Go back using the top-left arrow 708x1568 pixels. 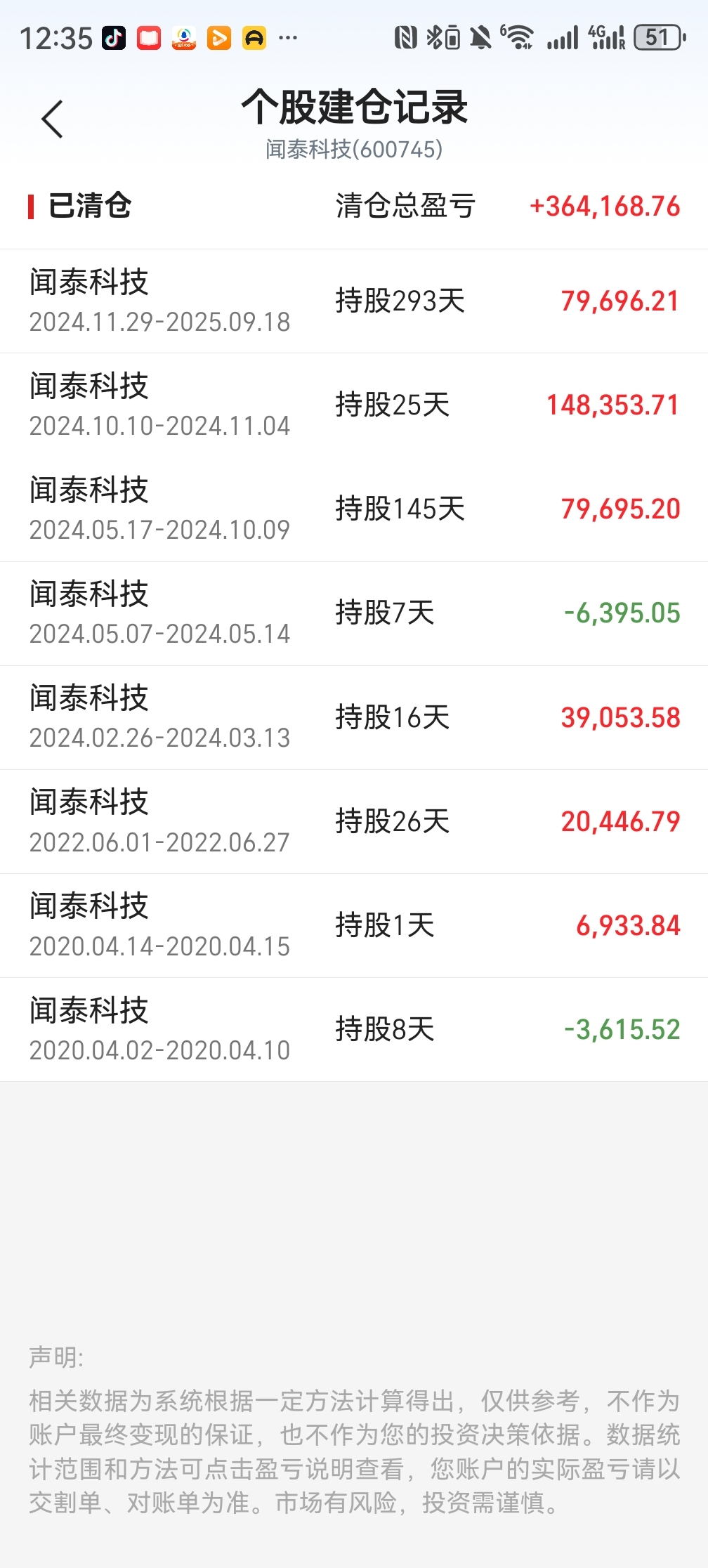click(x=53, y=119)
